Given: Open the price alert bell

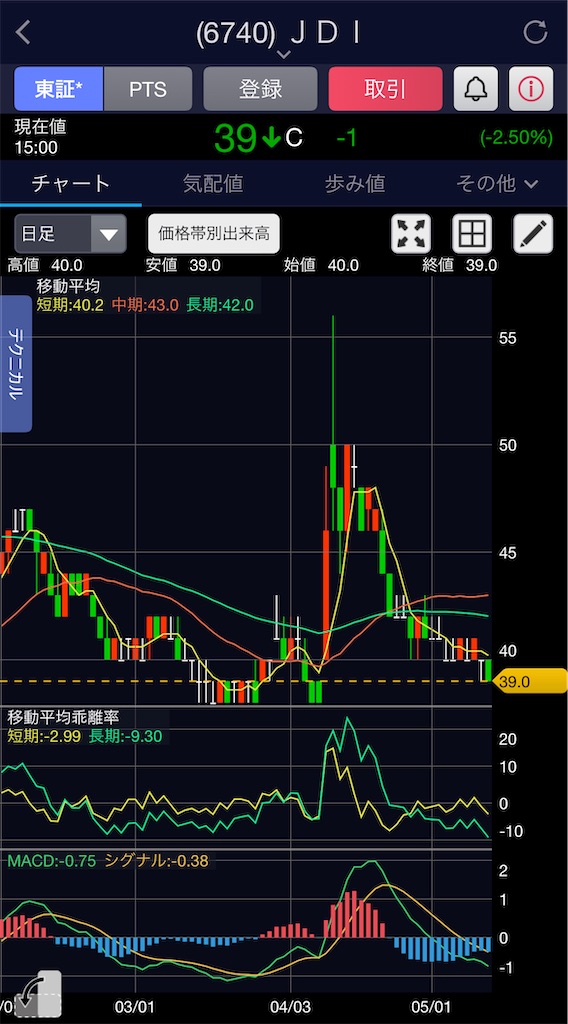Looking at the screenshot, I should (476, 89).
